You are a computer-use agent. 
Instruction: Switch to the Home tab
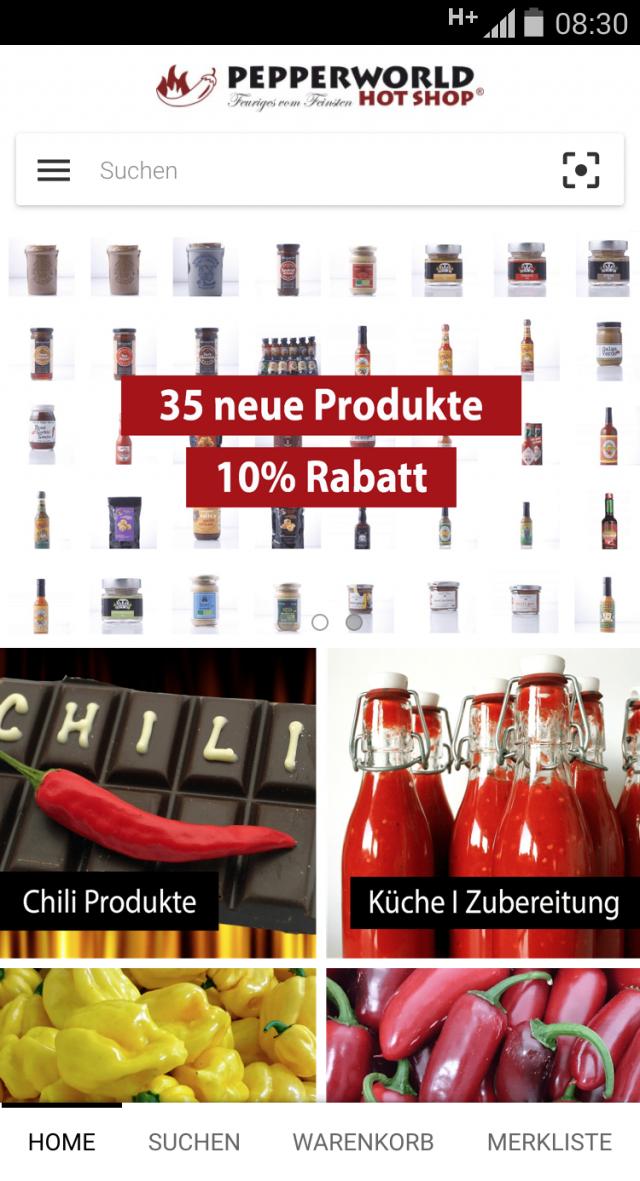pos(62,1142)
